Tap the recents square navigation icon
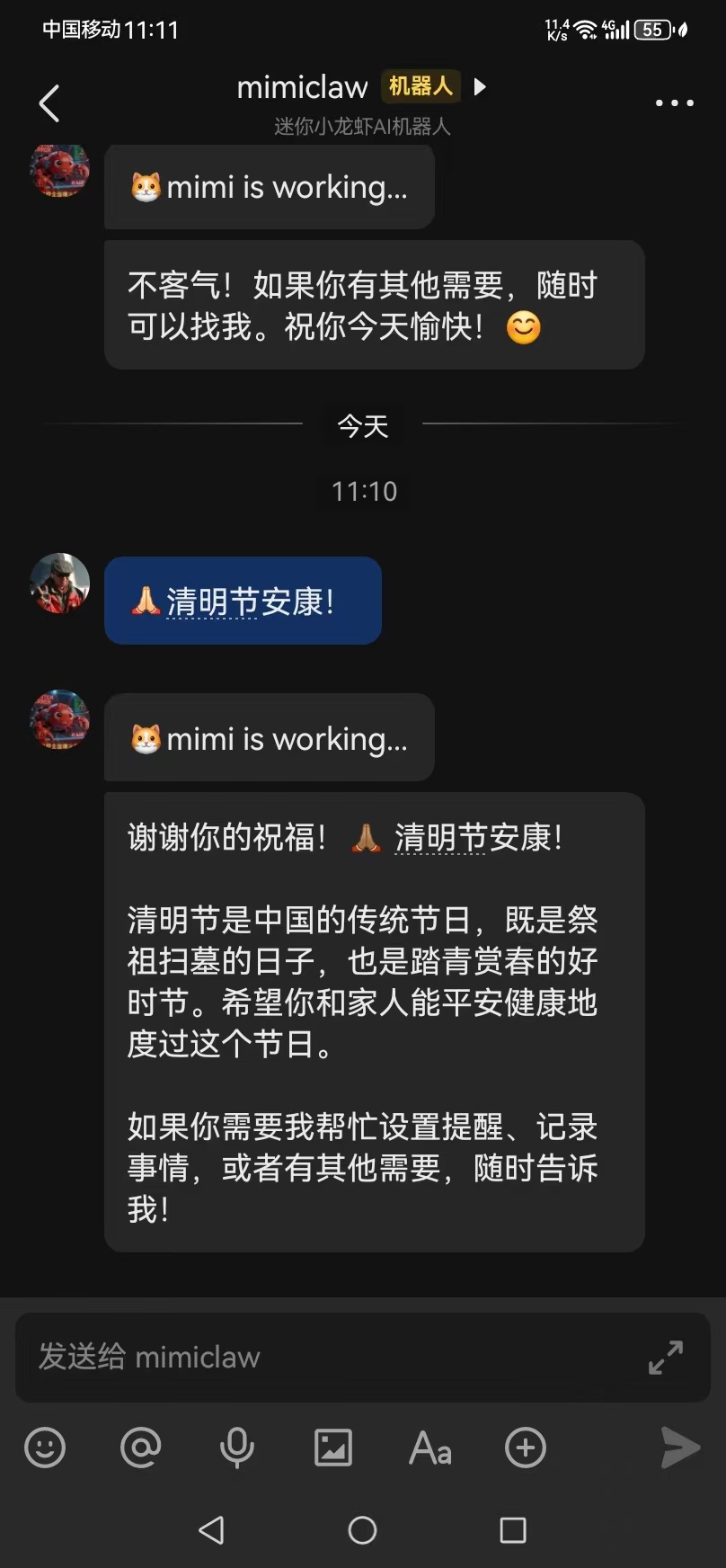This screenshot has width=726, height=1568. (x=514, y=1529)
